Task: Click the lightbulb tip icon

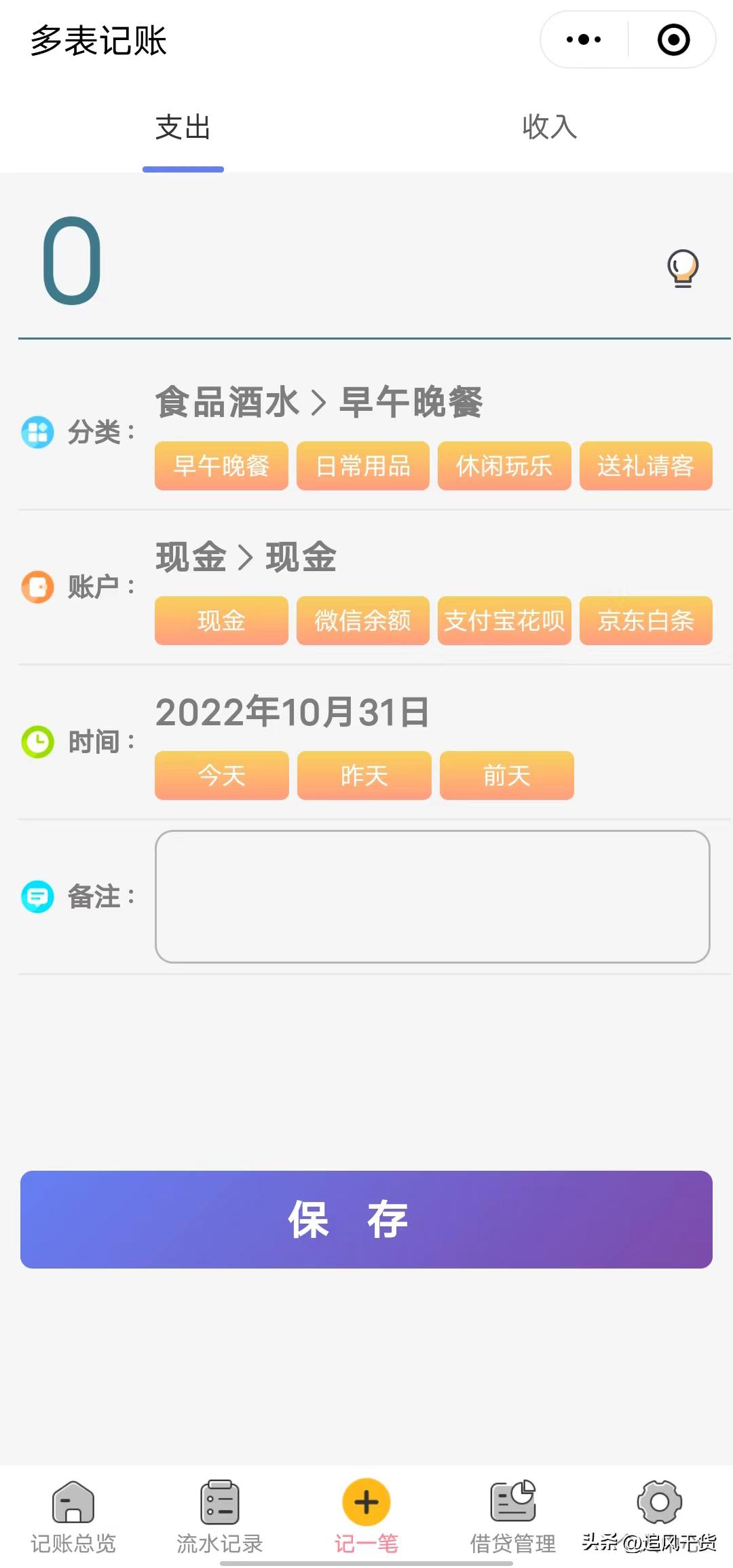Action: click(684, 268)
